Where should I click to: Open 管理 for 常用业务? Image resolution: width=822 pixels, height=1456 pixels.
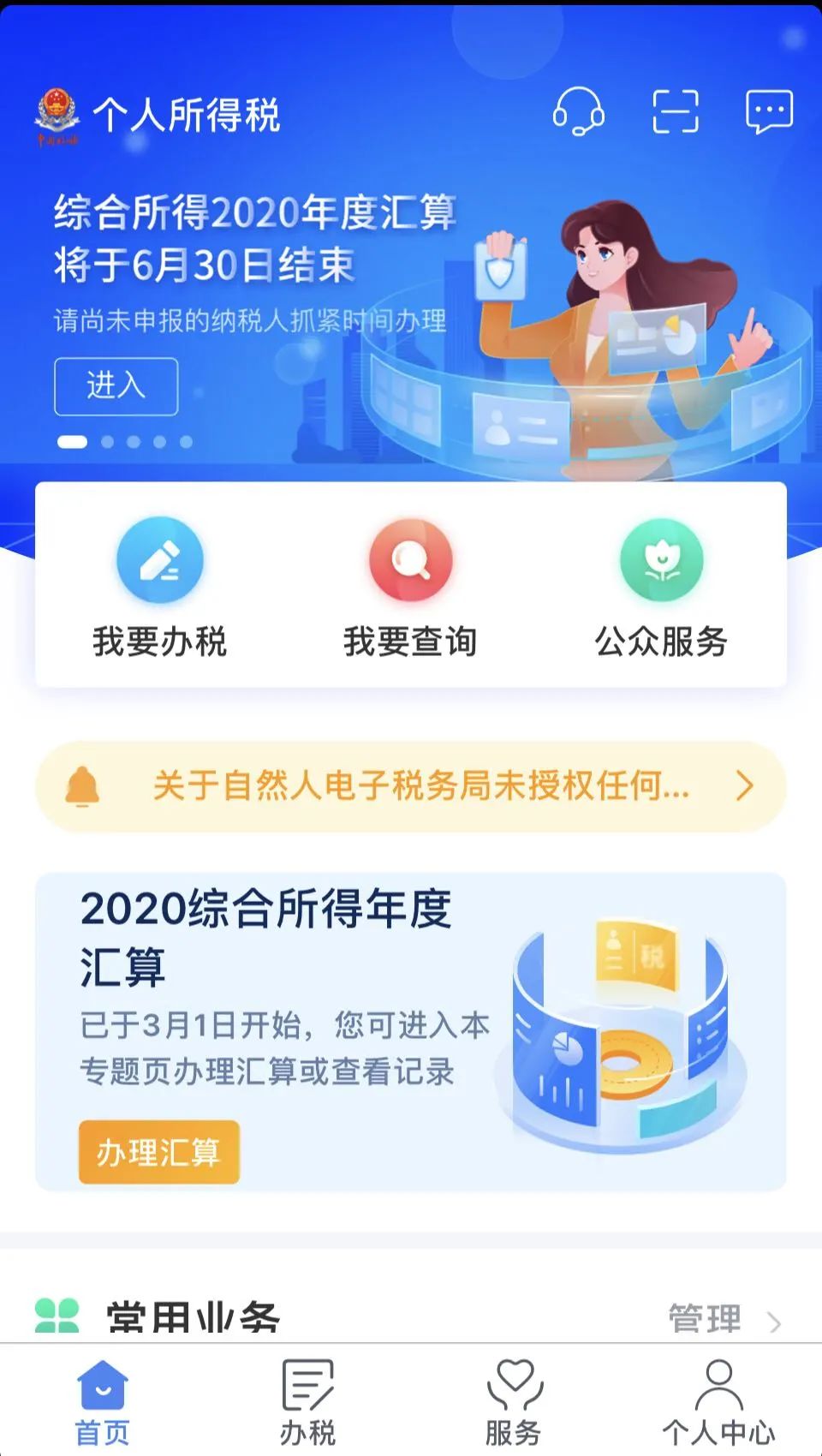[724, 1319]
